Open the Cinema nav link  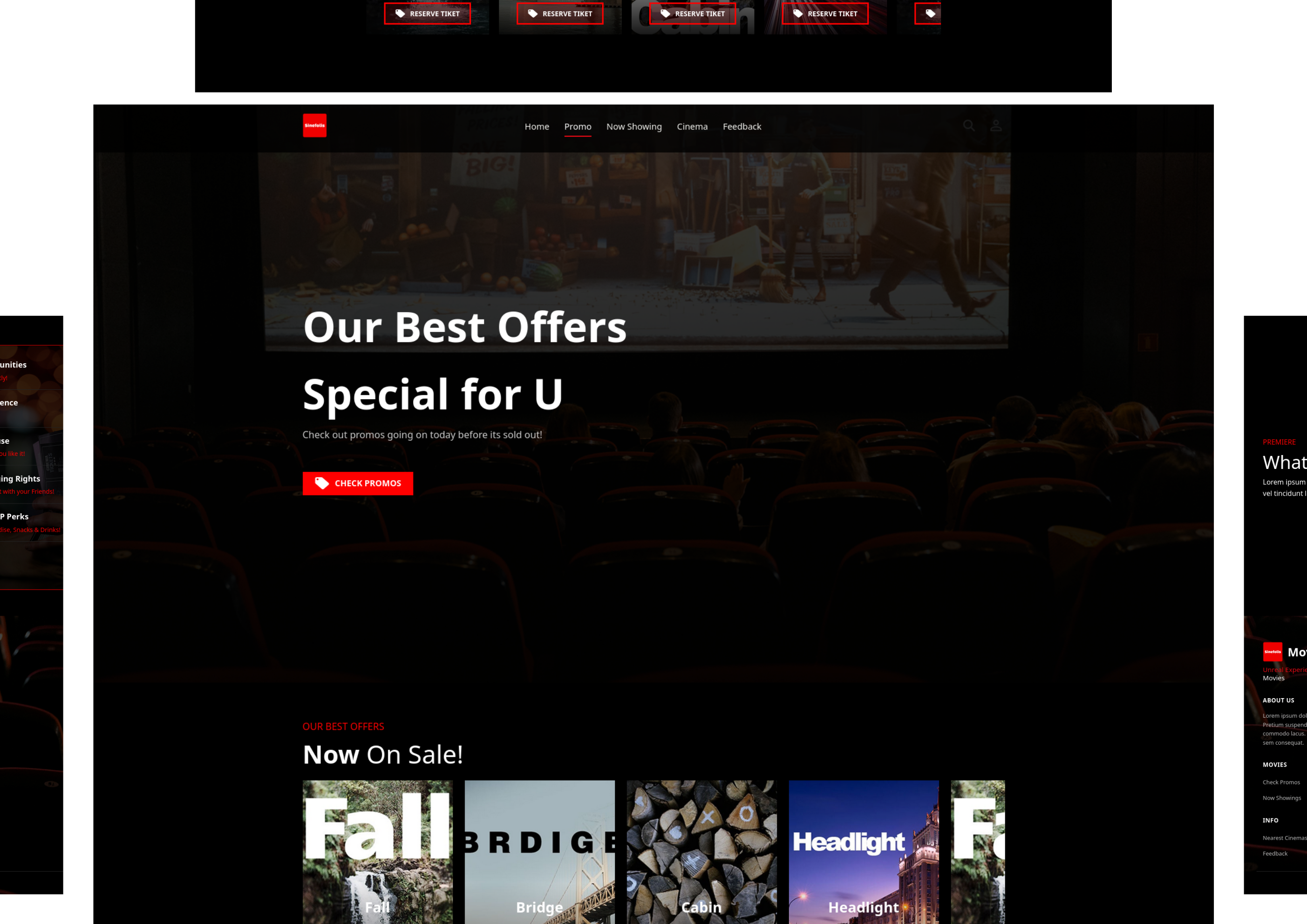coord(692,126)
